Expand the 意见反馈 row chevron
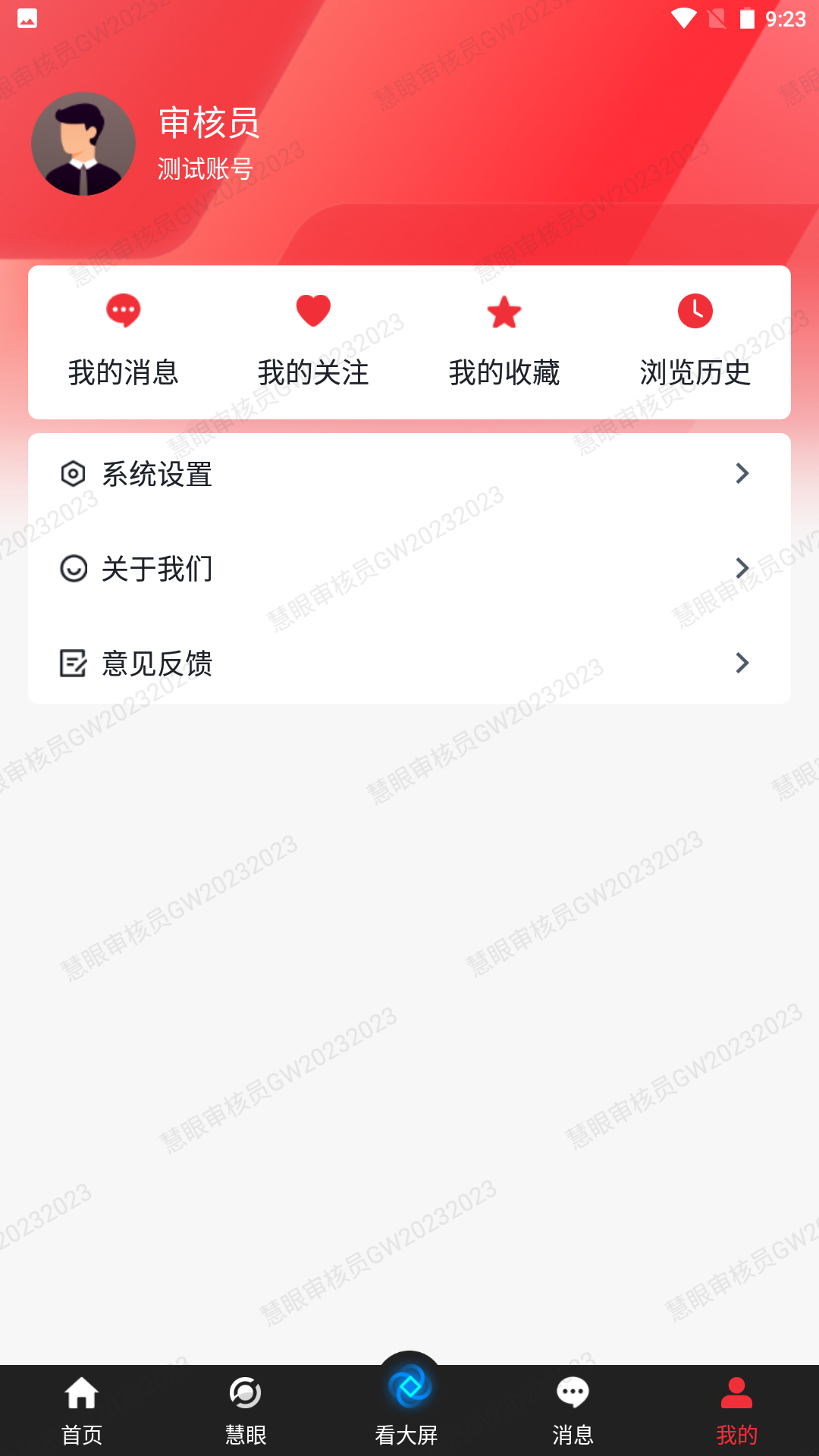This screenshot has width=819, height=1456. tap(742, 663)
